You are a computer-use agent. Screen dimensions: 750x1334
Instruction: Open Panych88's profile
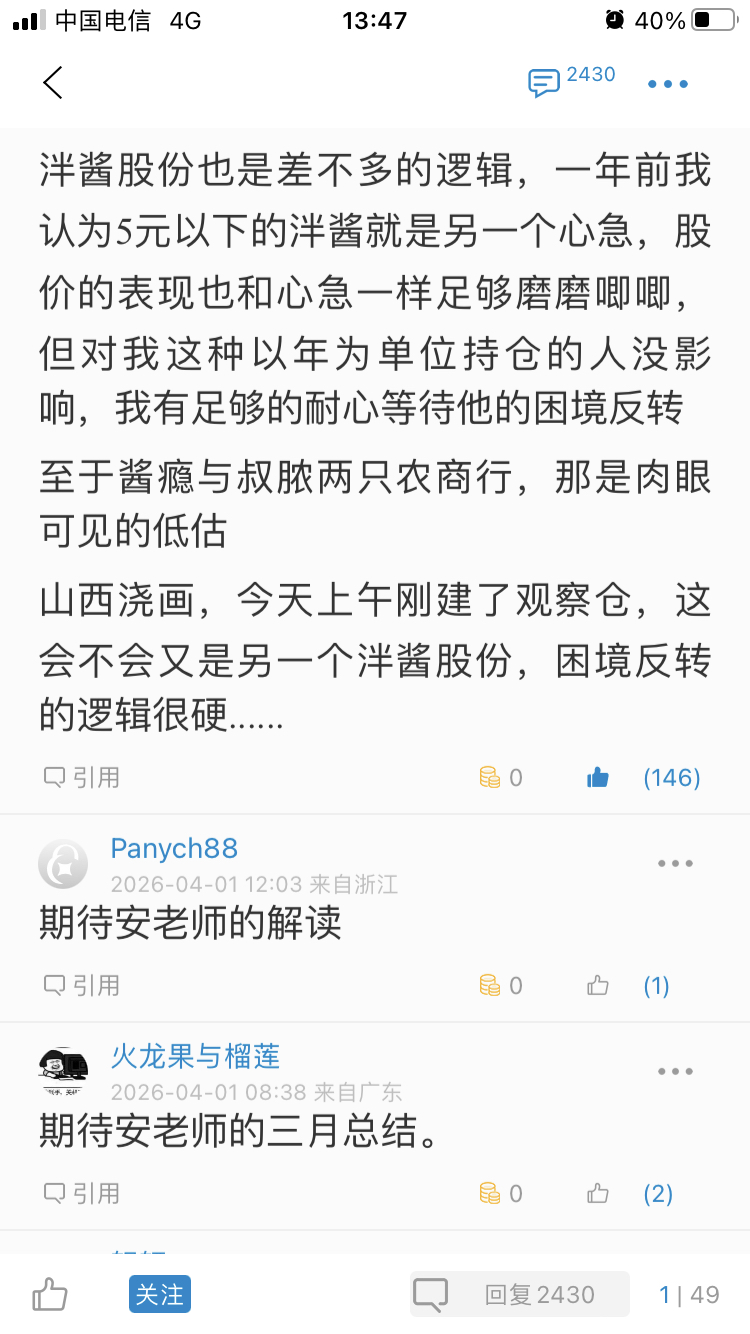pyautogui.click(x=174, y=849)
